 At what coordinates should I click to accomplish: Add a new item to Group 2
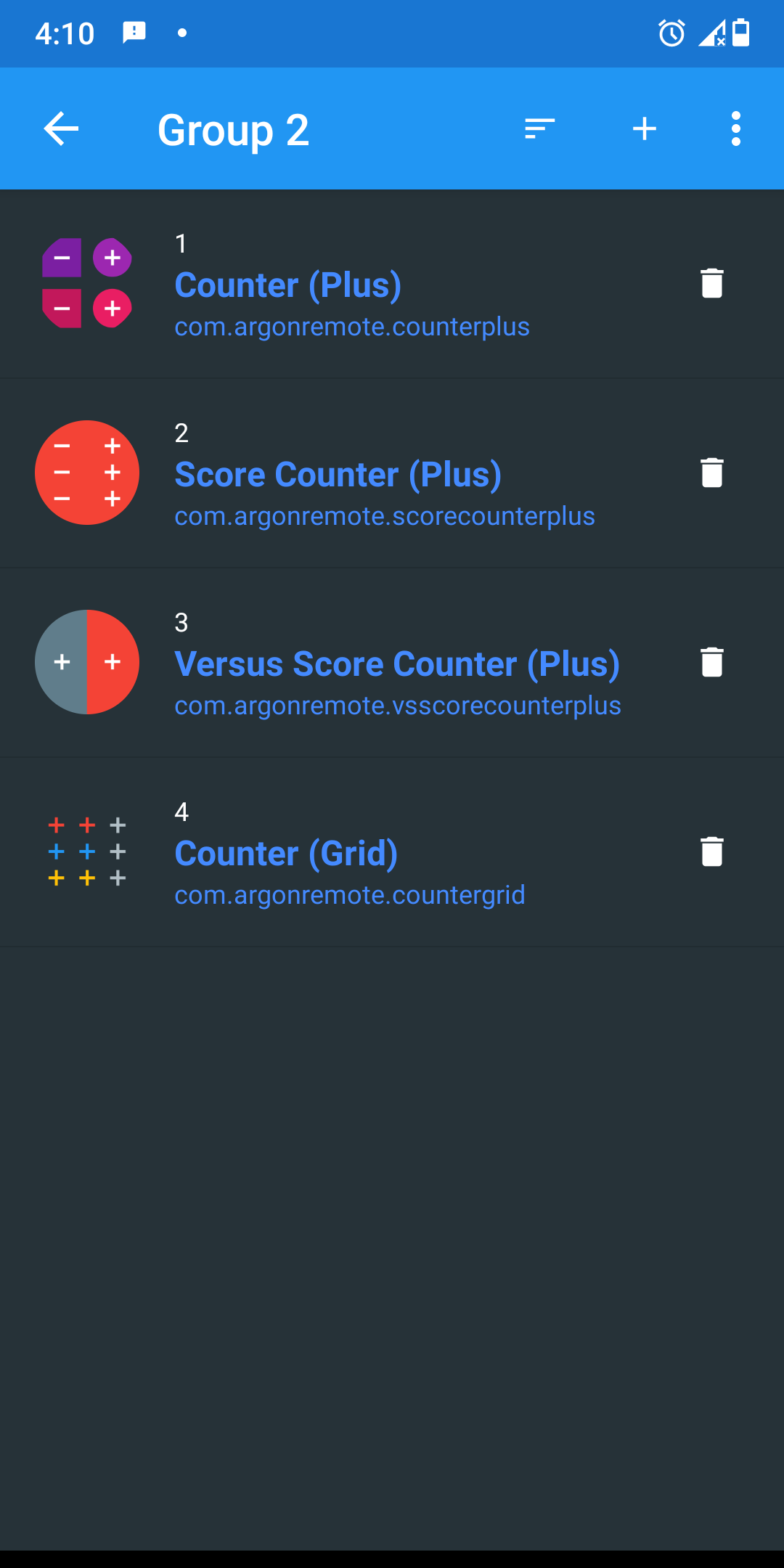click(645, 129)
